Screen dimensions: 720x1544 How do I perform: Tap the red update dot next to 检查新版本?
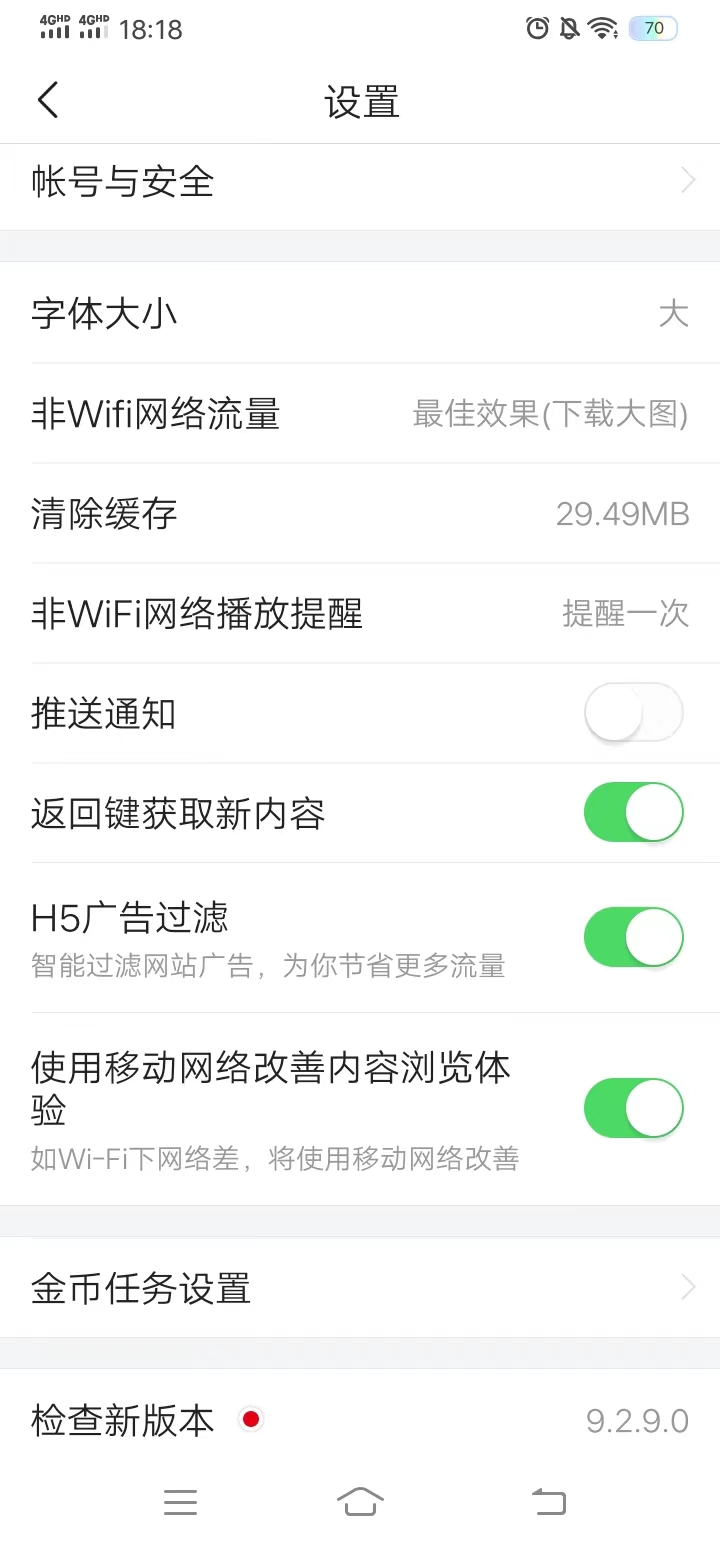click(x=251, y=1419)
